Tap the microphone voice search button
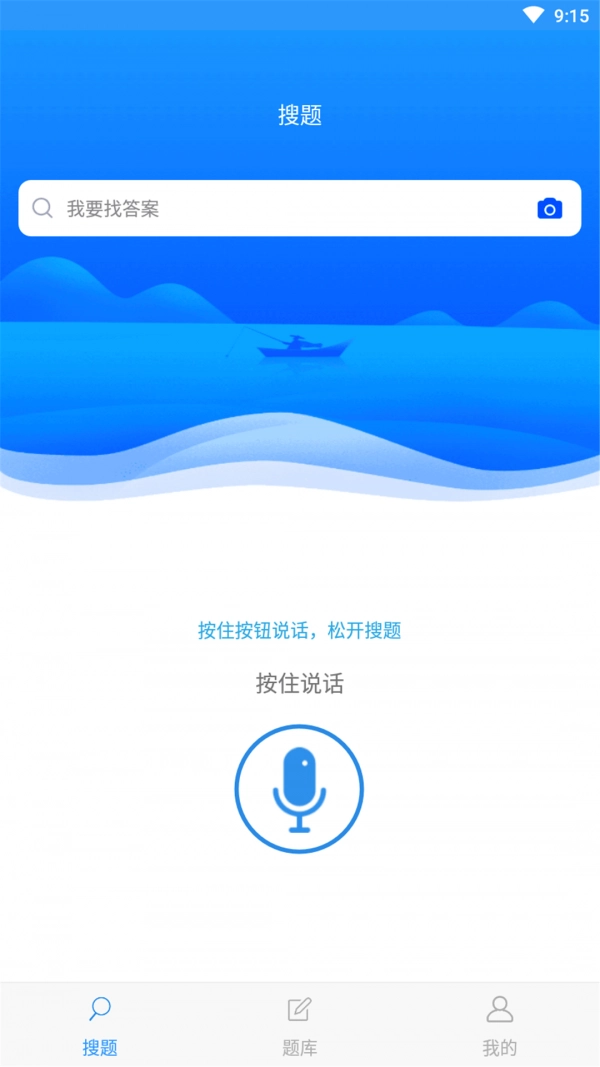Viewport: 600px width, 1067px height. [x=299, y=789]
